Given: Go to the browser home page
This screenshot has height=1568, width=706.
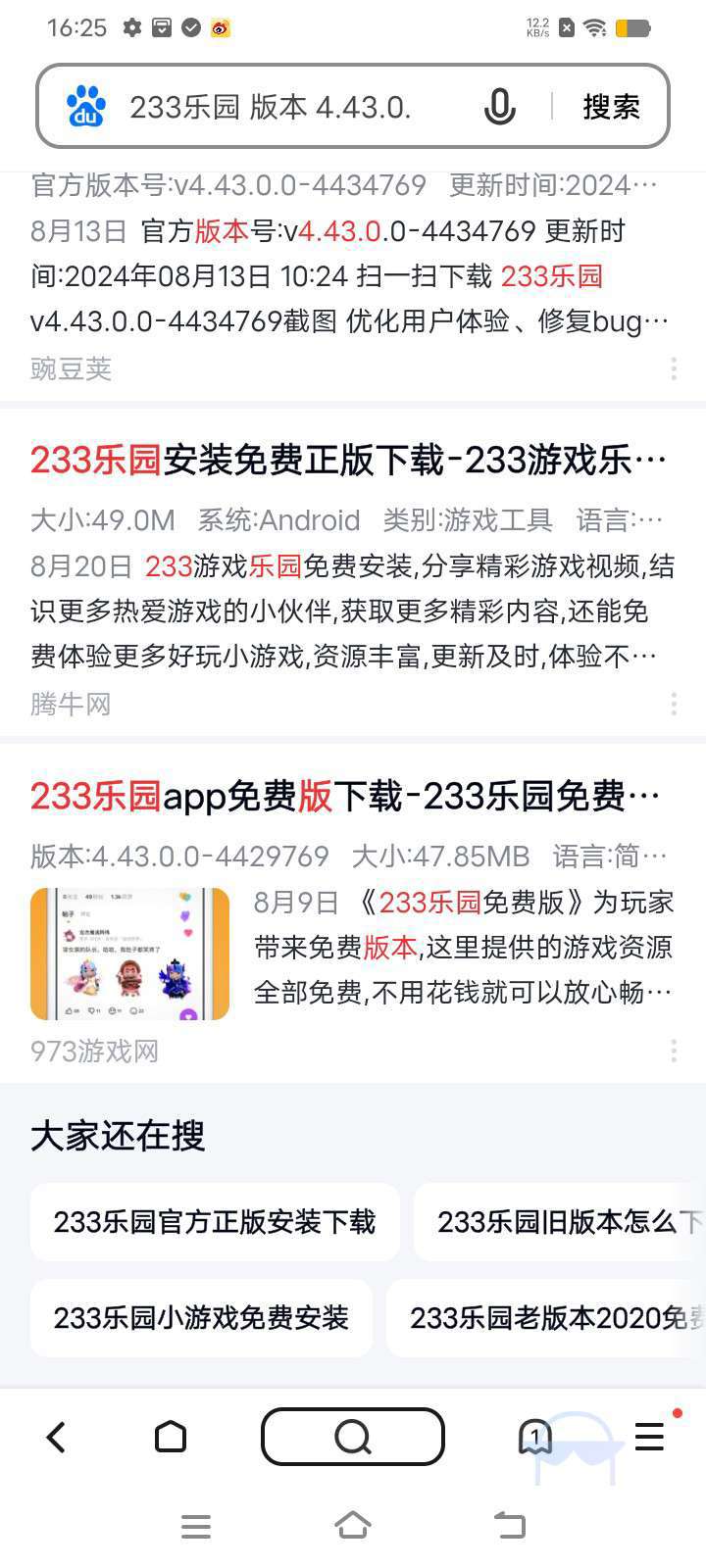Looking at the screenshot, I should [171, 1438].
